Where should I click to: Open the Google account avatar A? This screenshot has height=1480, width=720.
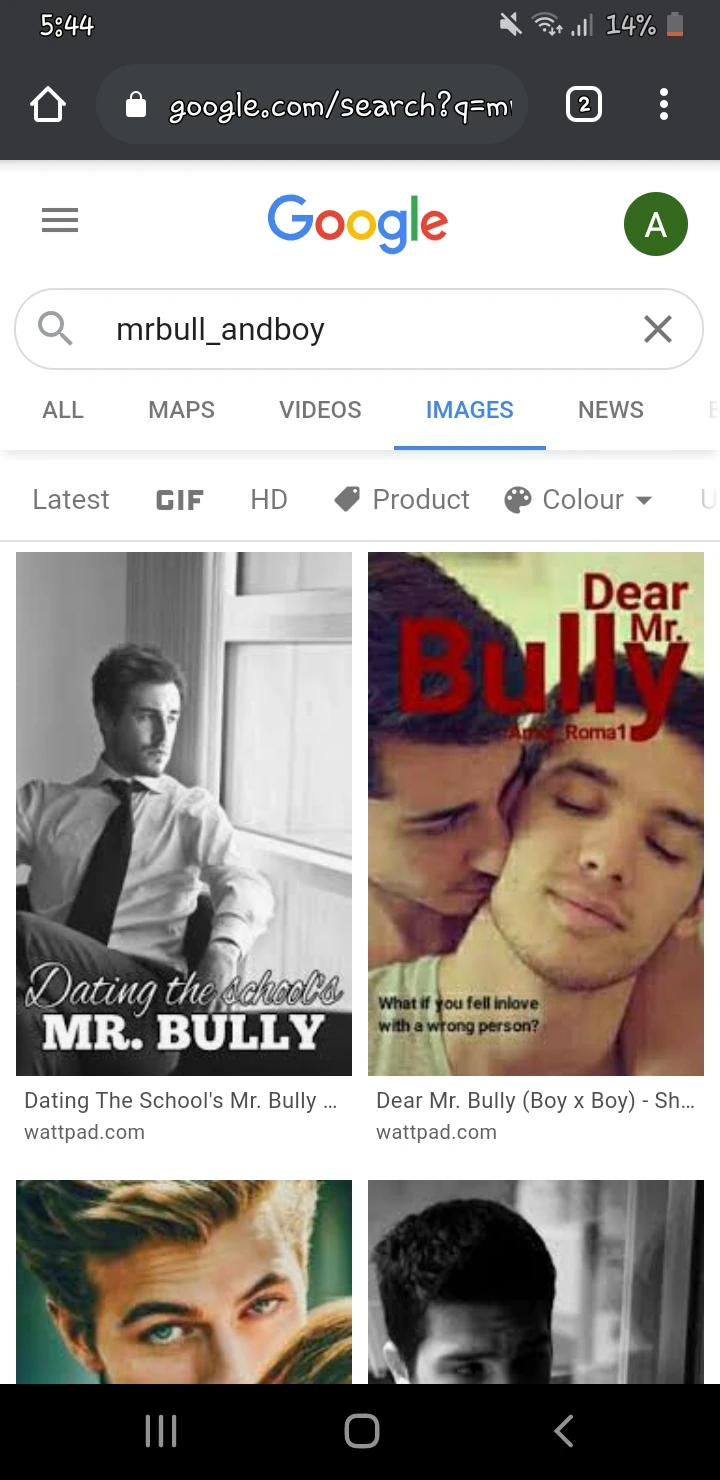pos(655,225)
